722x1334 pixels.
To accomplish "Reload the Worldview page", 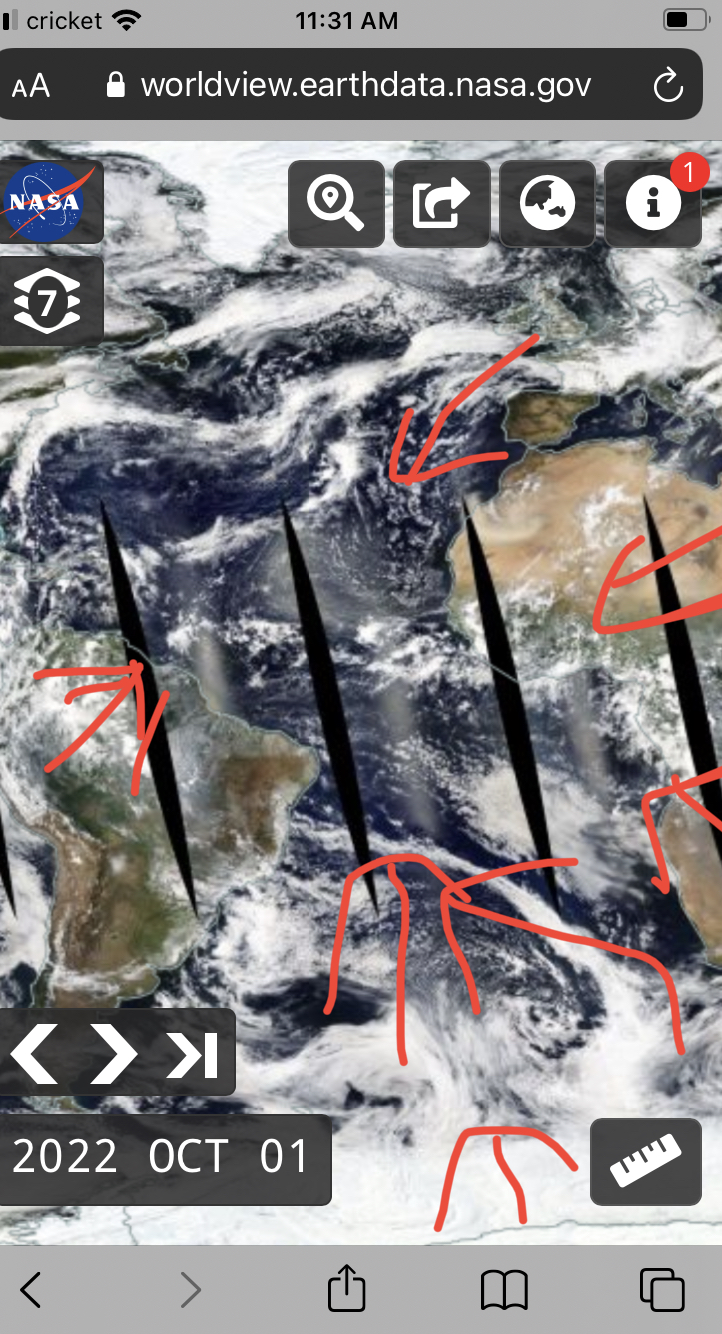I will click(668, 86).
